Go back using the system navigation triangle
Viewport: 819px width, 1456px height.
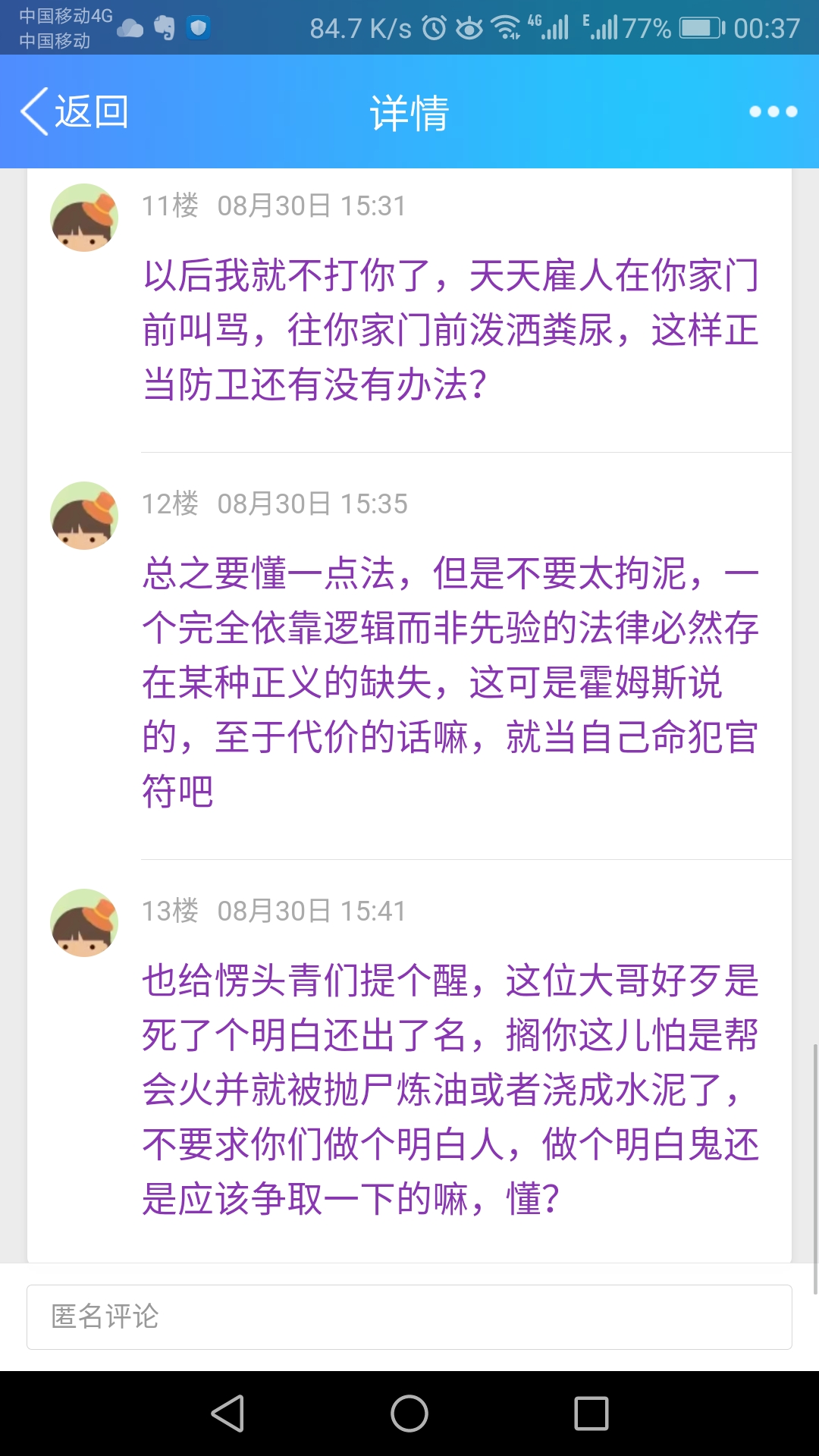(227, 1414)
